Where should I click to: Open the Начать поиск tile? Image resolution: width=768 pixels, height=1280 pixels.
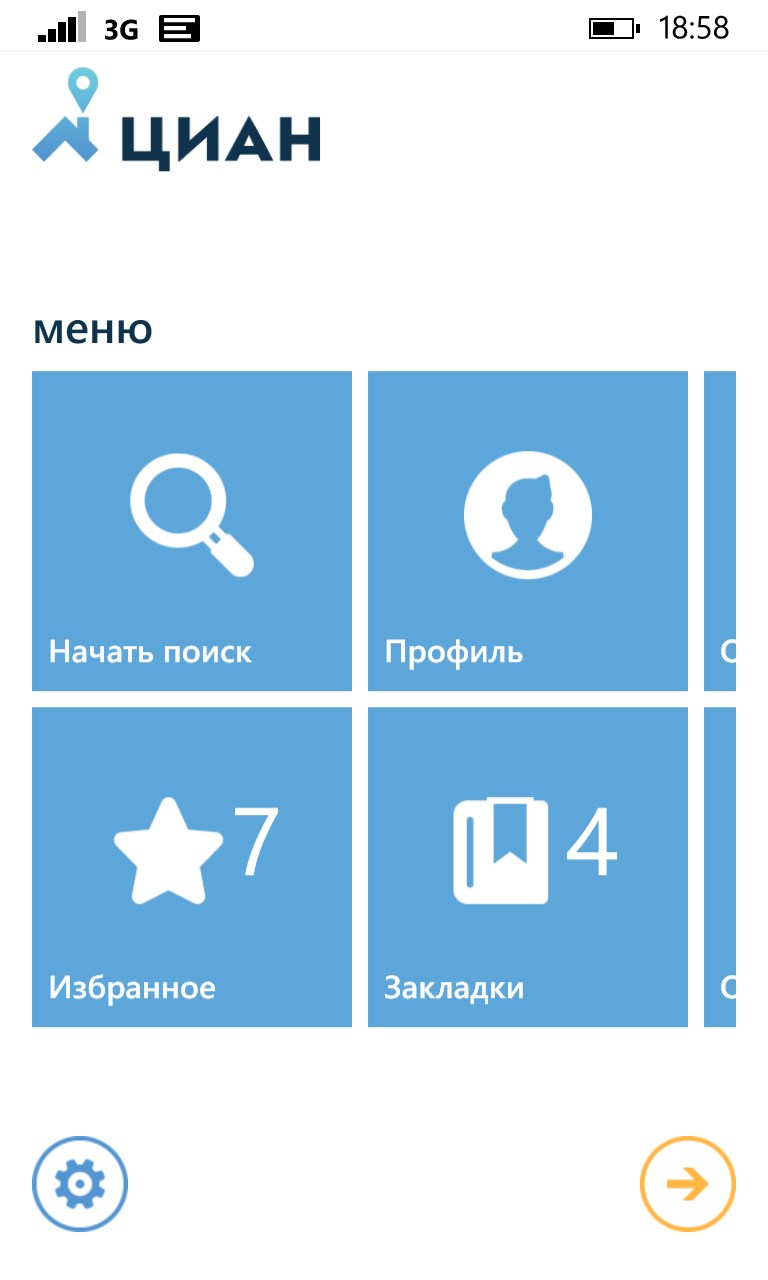[x=192, y=531]
